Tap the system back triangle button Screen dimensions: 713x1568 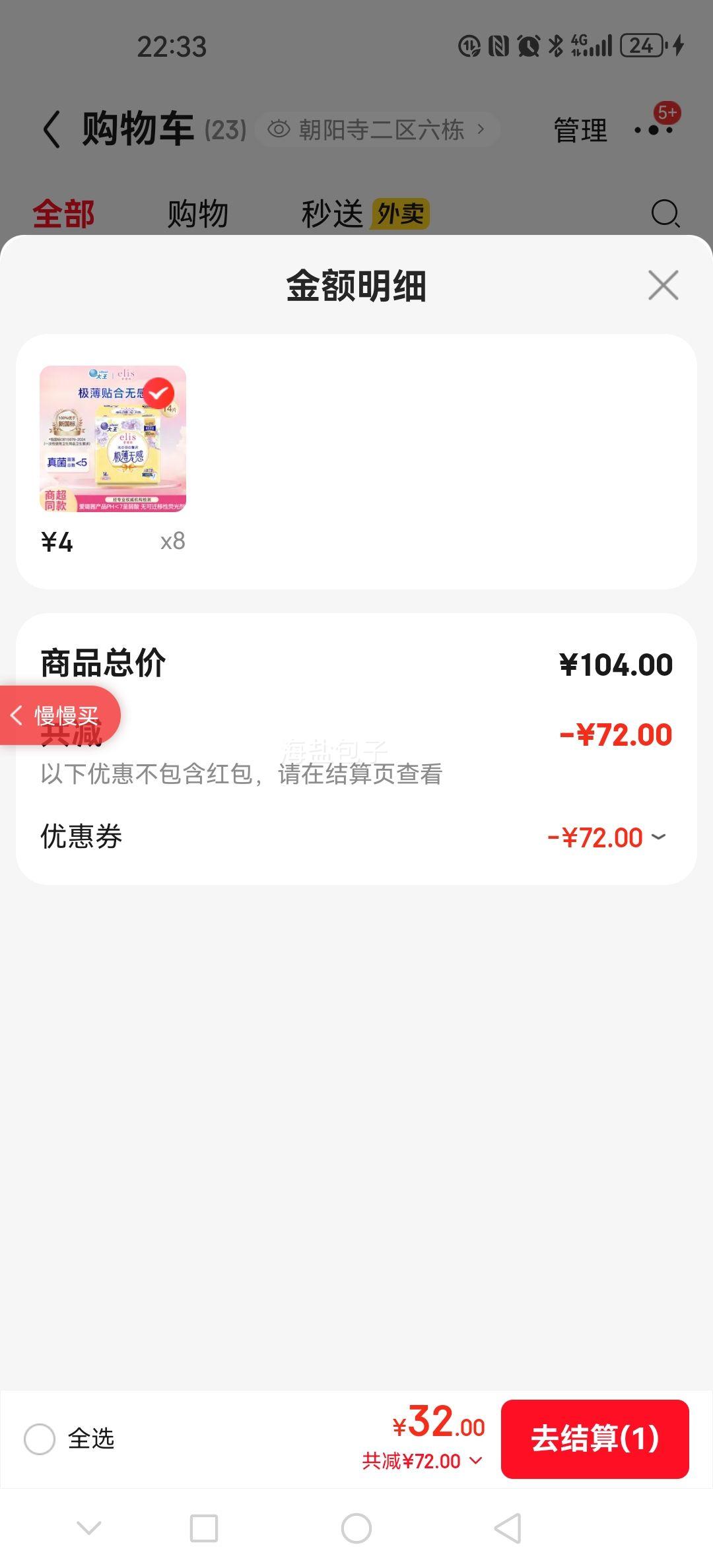pyautogui.click(x=508, y=1528)
